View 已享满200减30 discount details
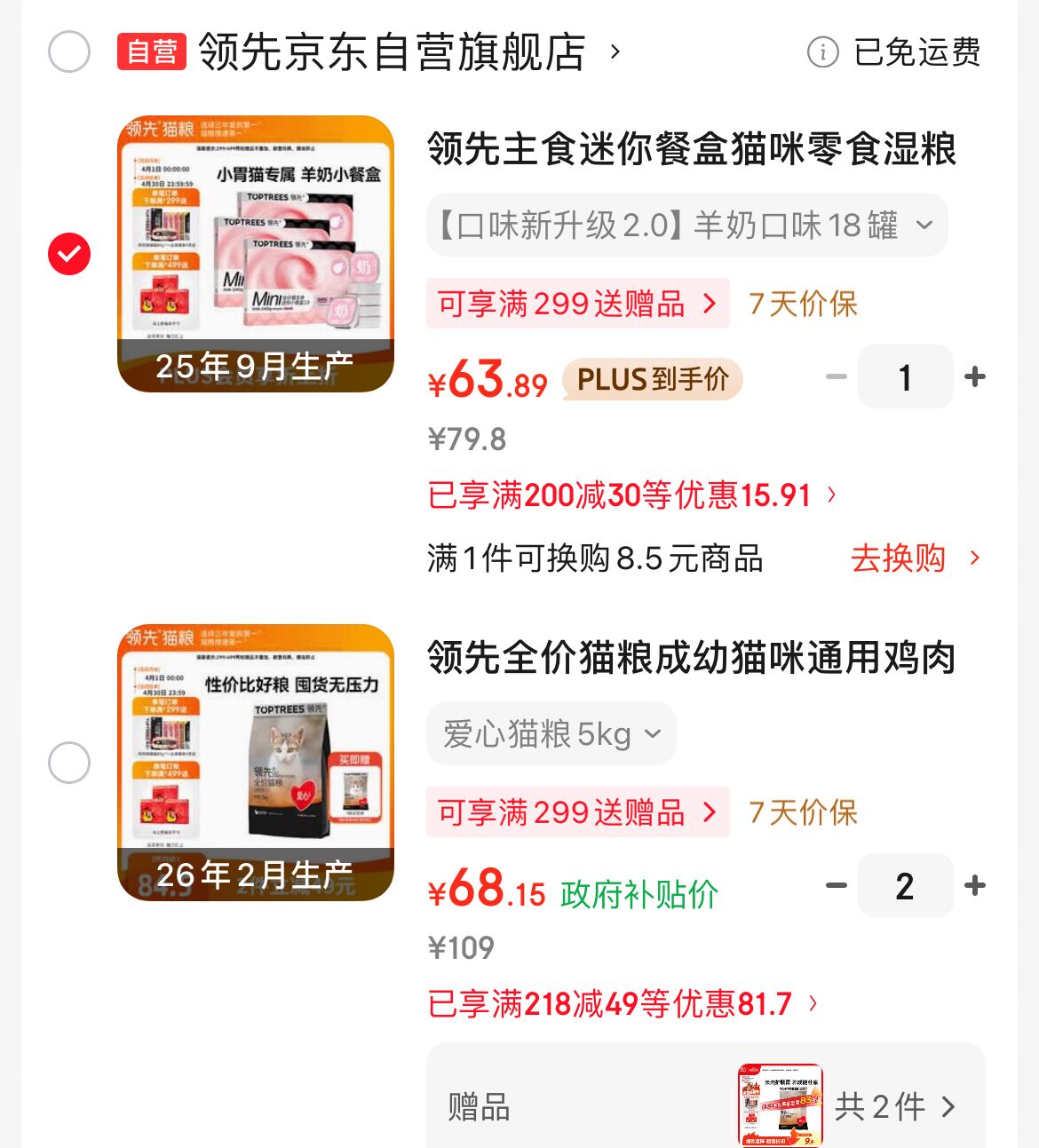The image size is (1039, 1148). click(631, 495)
